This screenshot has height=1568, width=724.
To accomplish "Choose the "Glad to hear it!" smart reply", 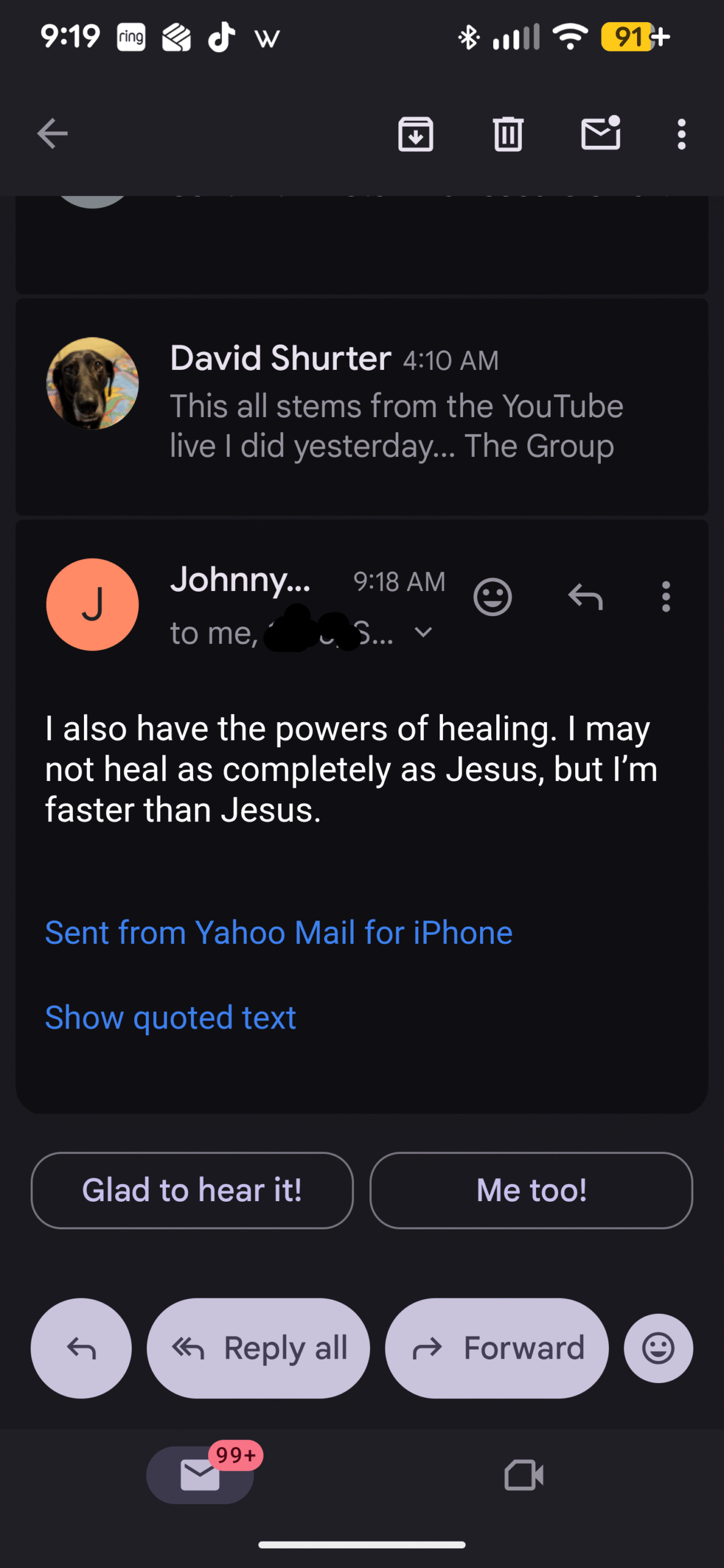I will [x=192, y=1190].
